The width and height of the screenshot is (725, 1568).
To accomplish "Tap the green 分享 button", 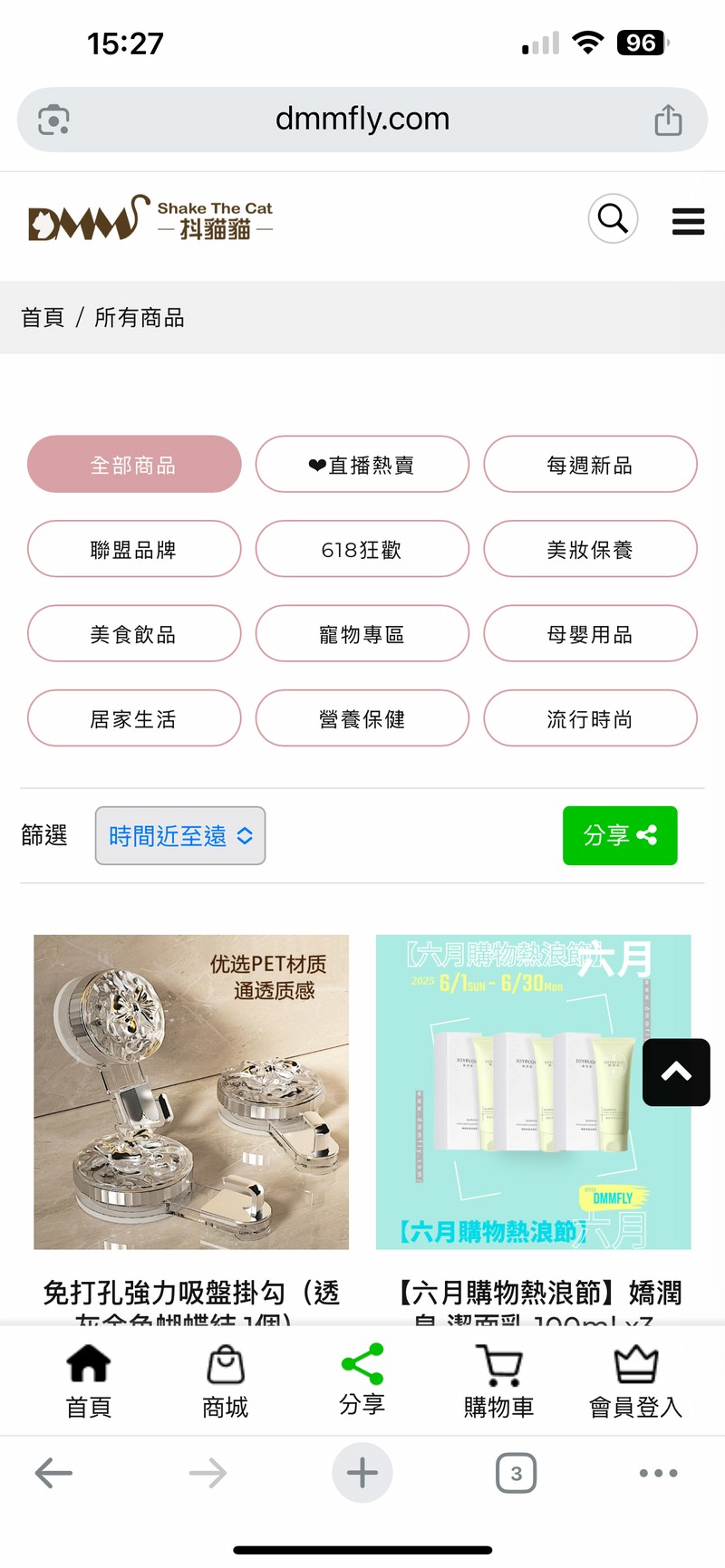I will 620,835.
